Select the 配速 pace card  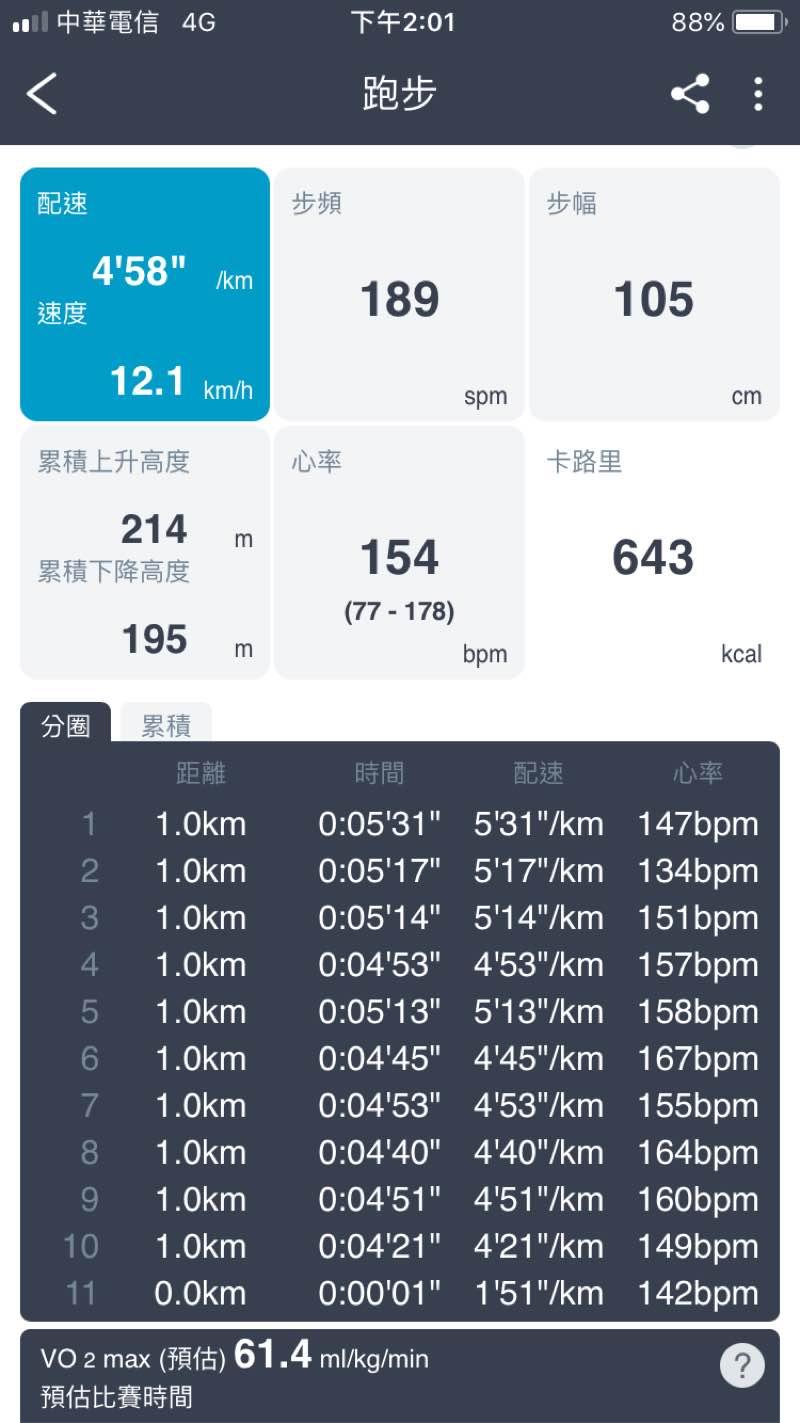point(145,294)
